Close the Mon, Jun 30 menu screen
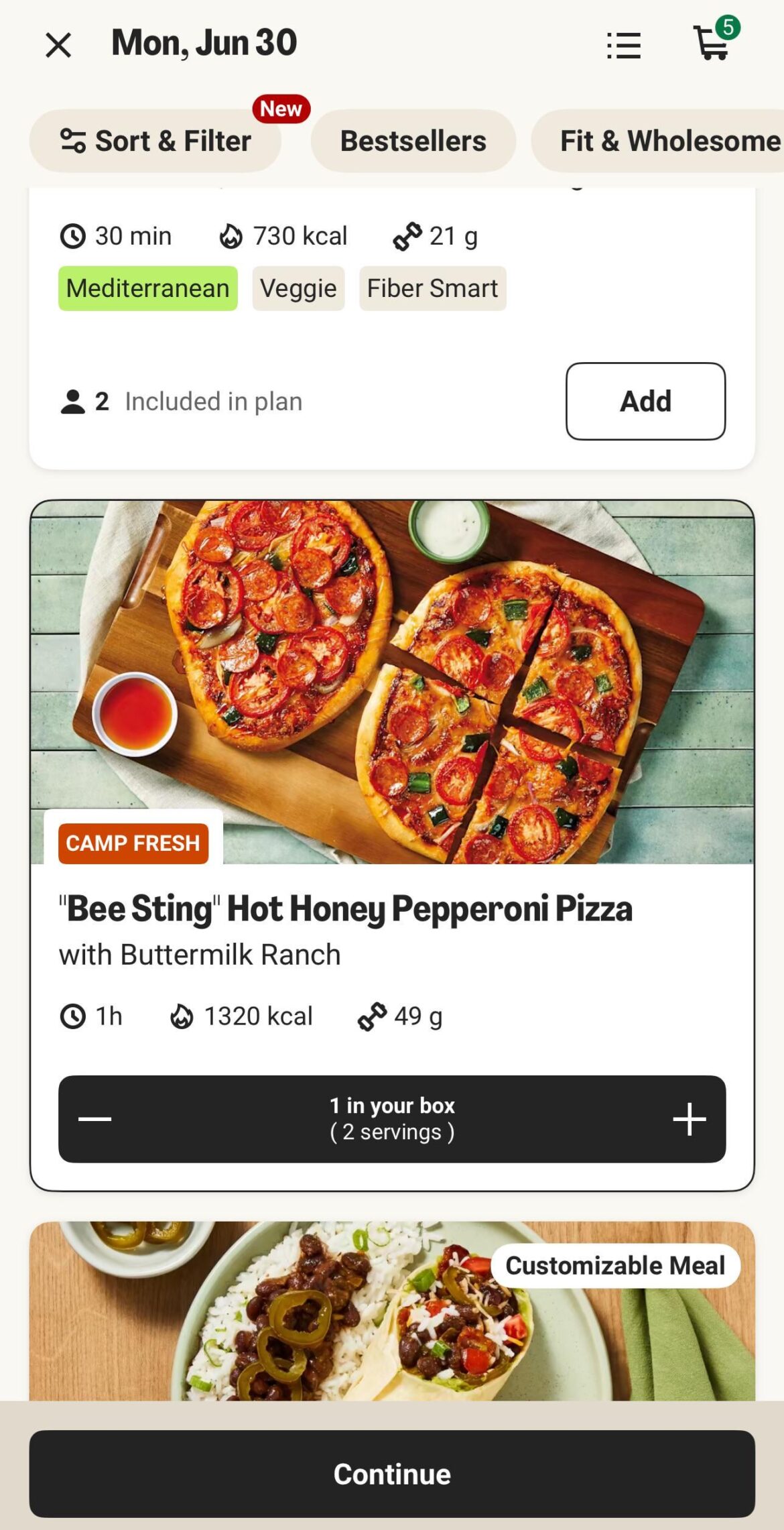Viewport: 784px width, 1530px height. 58,45
